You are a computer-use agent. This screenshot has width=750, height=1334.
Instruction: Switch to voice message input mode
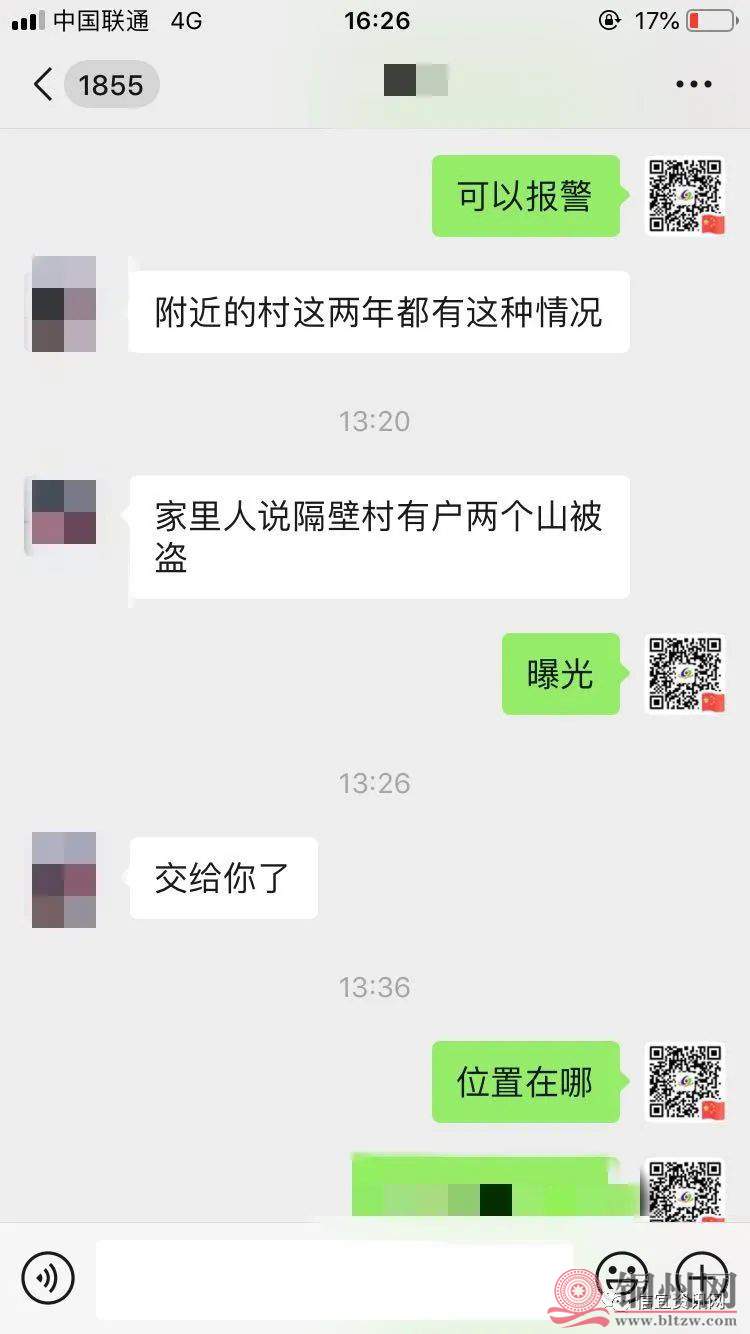point(48,1278)
